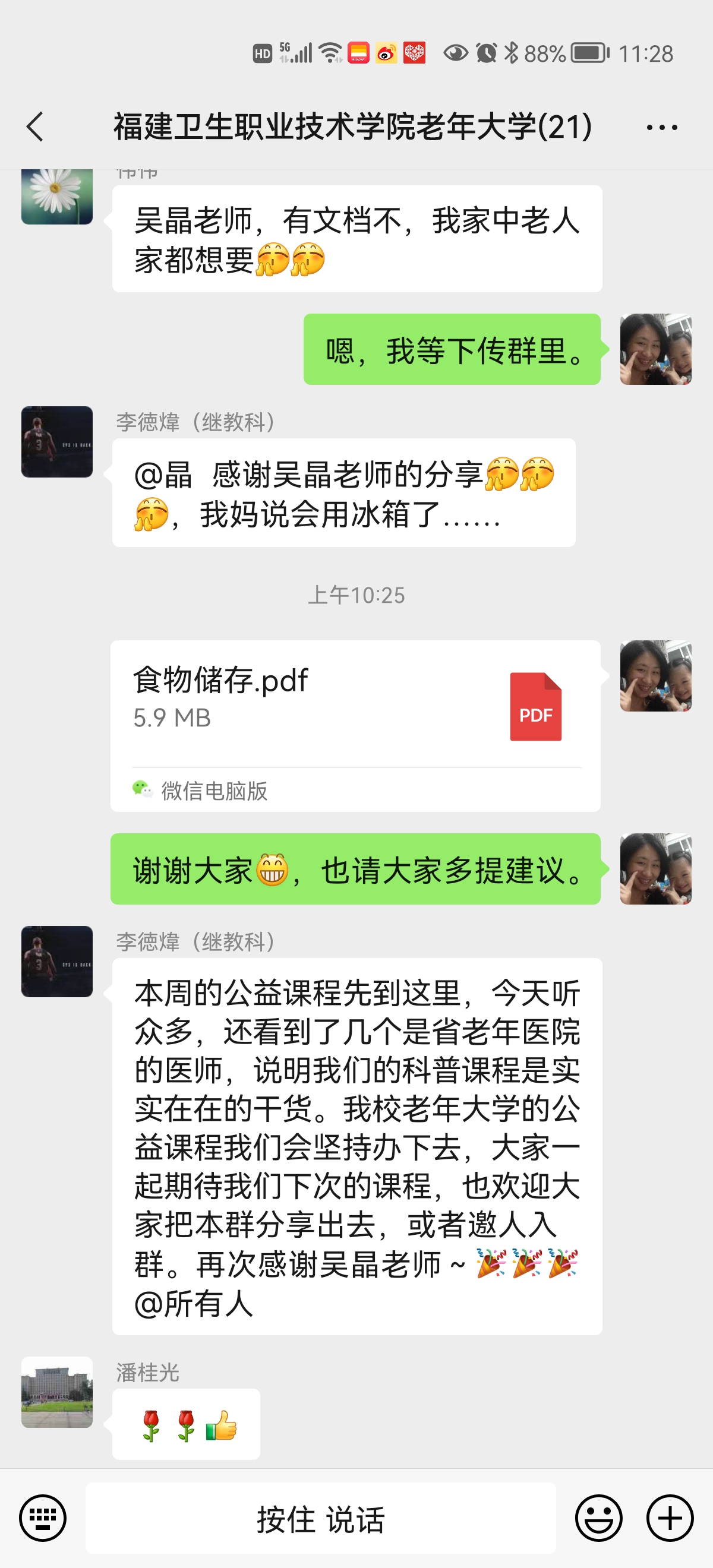This screenshot has height=1568, width=713.
Task: View 潘桂光's profile avatar
Action: (57, 1392)
